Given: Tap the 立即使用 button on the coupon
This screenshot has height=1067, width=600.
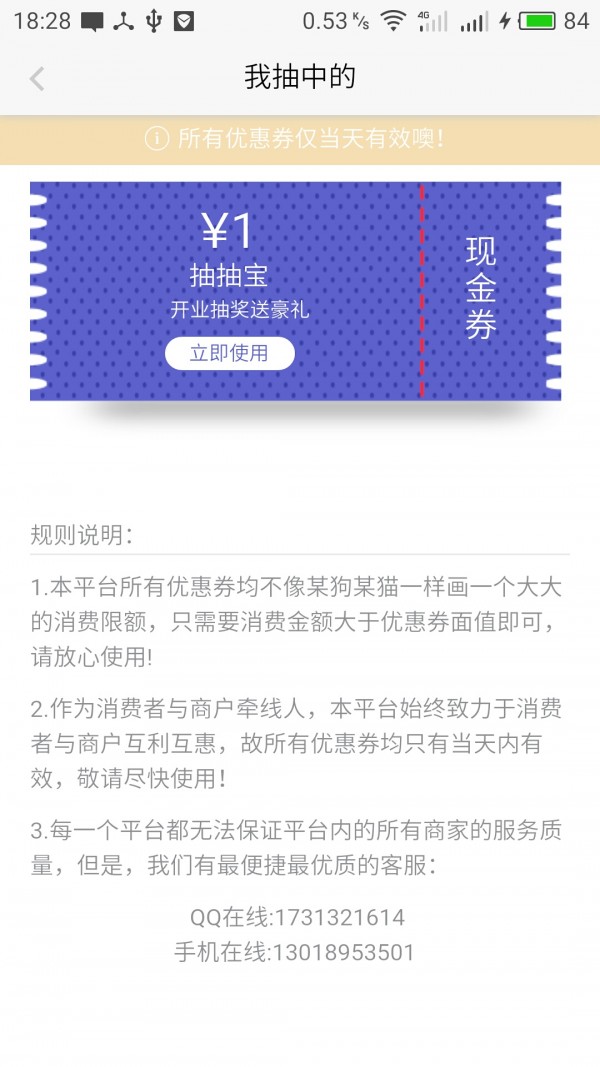Looking at the screenshot, I should pos(230,353).
